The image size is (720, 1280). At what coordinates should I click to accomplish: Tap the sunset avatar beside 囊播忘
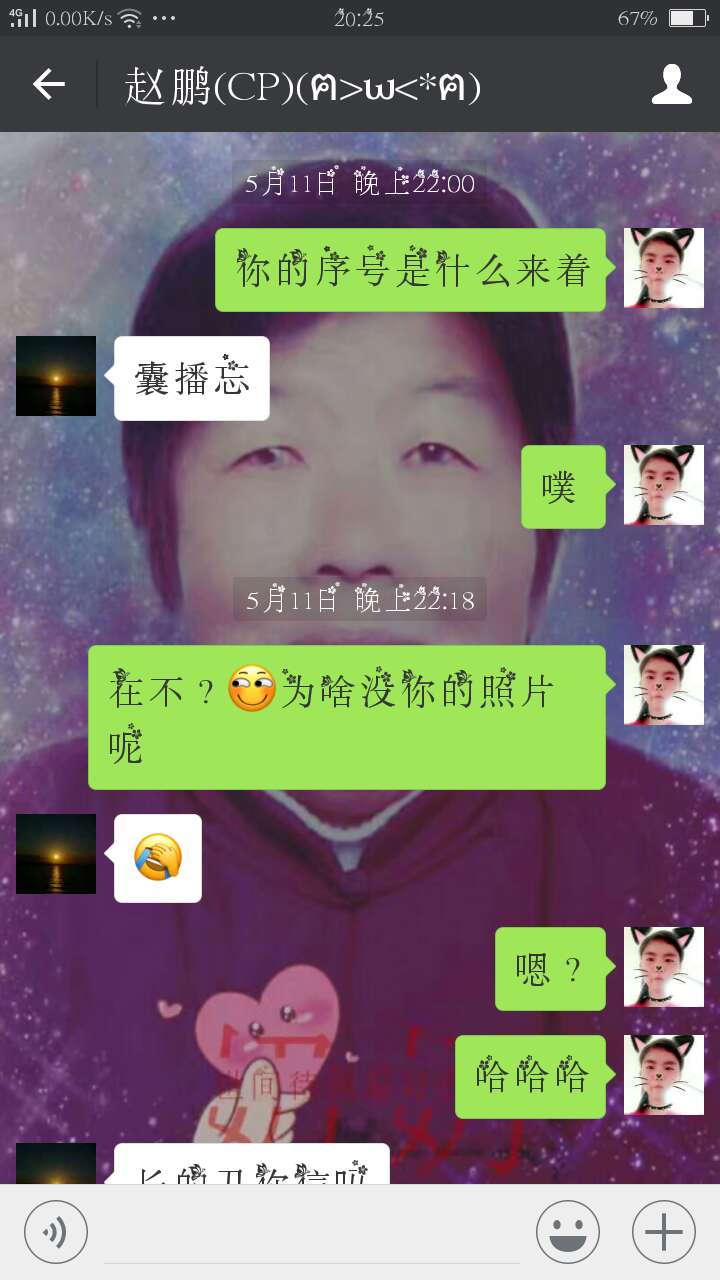[x=56, y=376]
